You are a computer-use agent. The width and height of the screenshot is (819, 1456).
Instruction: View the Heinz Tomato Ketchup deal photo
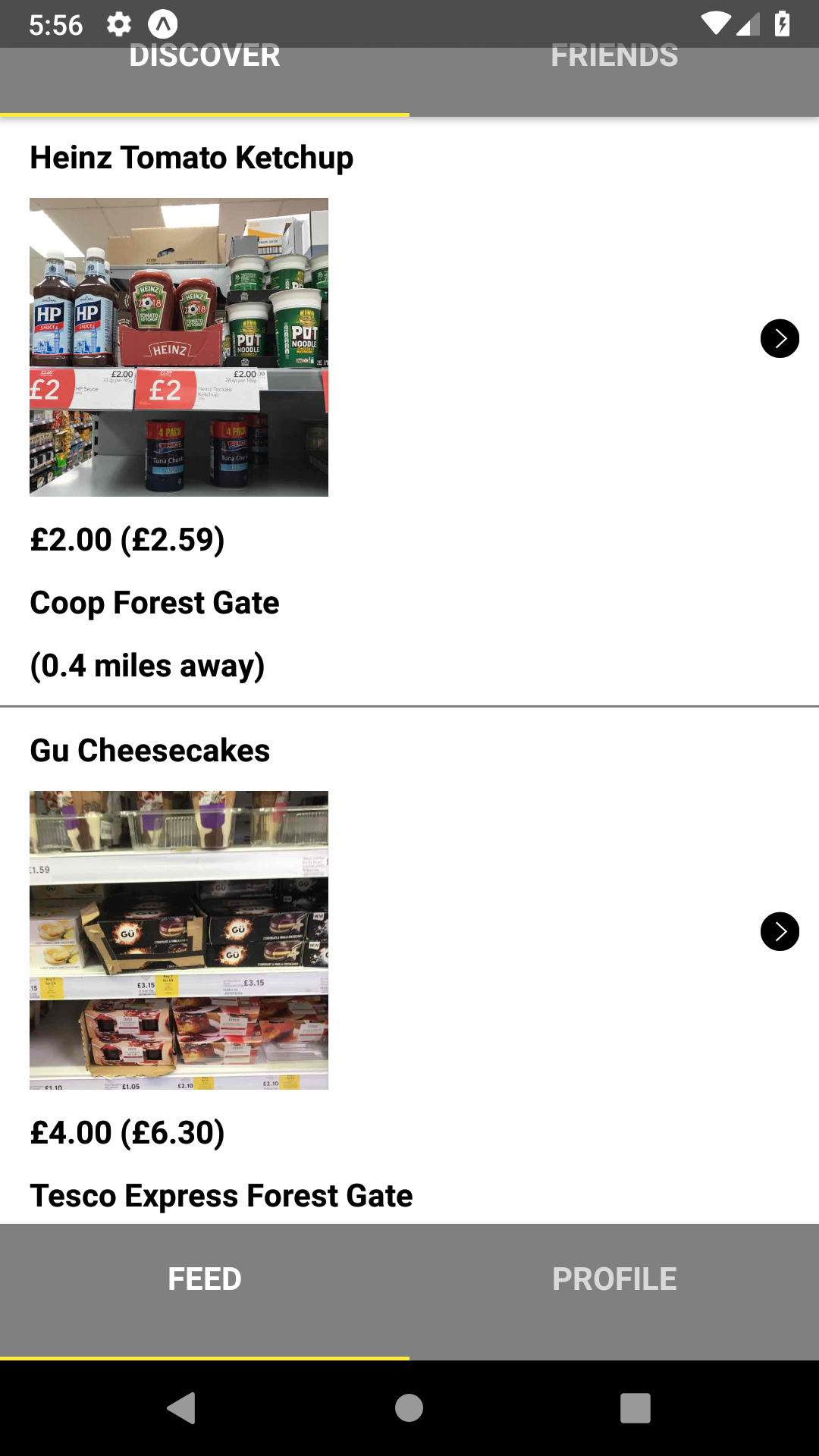[179, 347]
